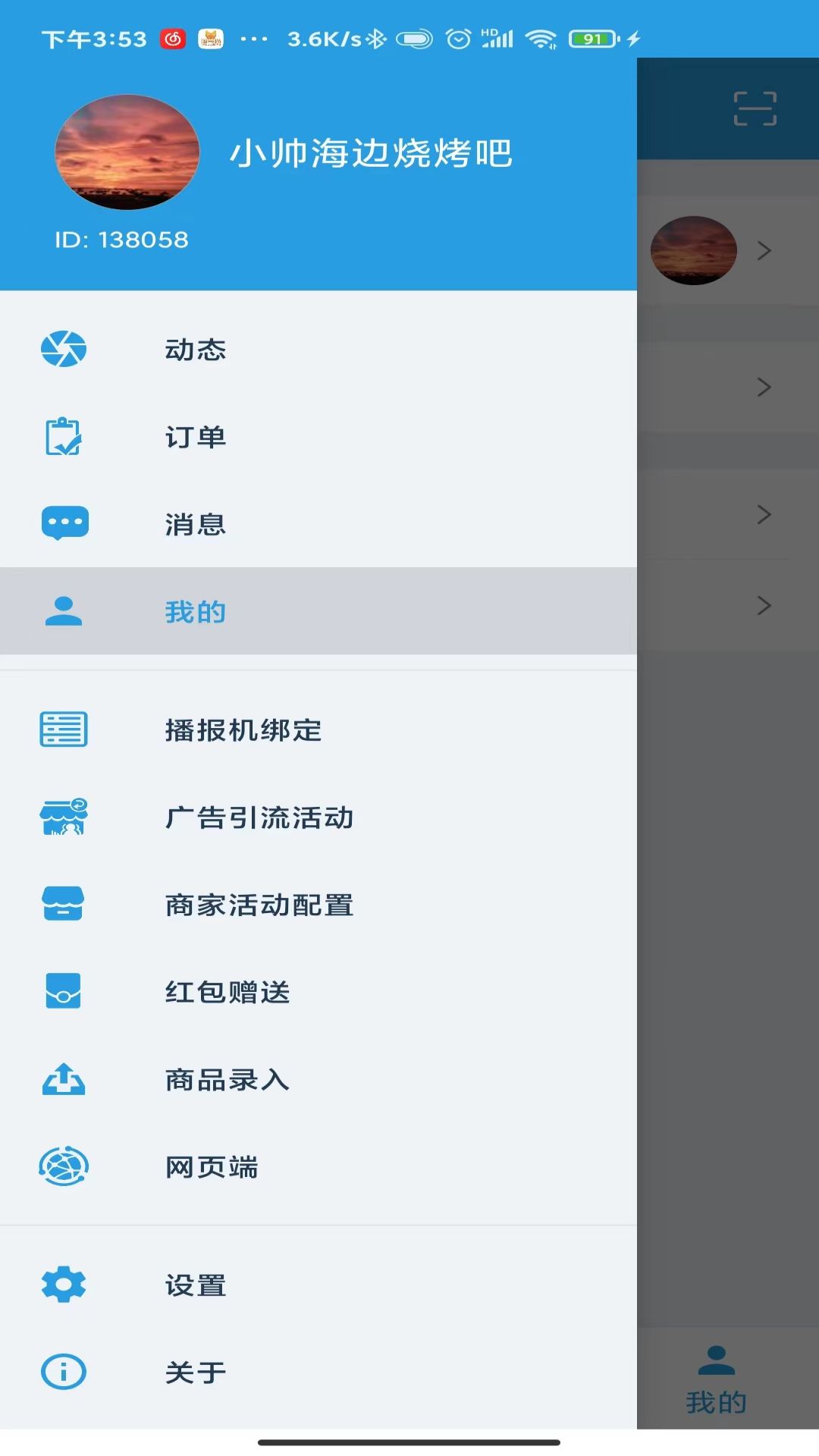819x1456 pixels.
Task: Select the 播报机绑定 broadcaster icon
Action: (x=64, y=730)
